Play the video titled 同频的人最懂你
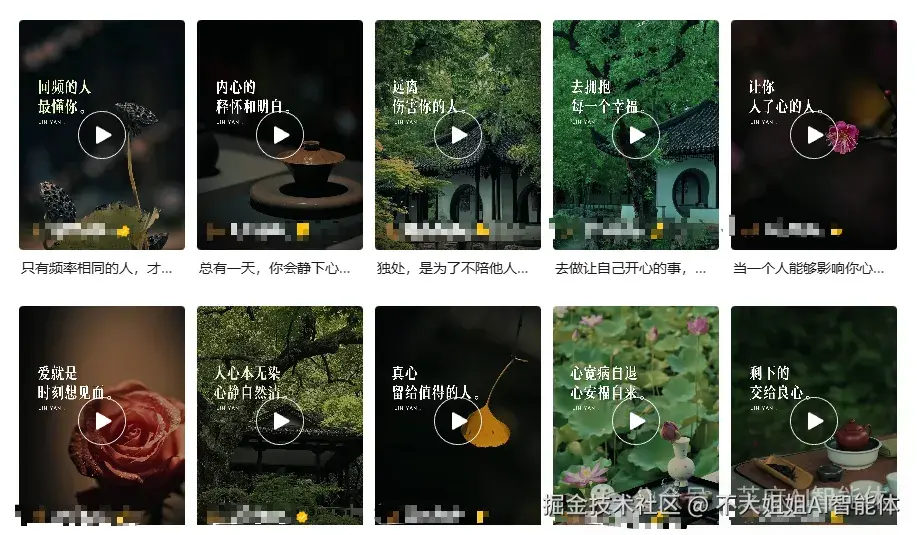Screen dimensions: 917x535 click(102, 135)
